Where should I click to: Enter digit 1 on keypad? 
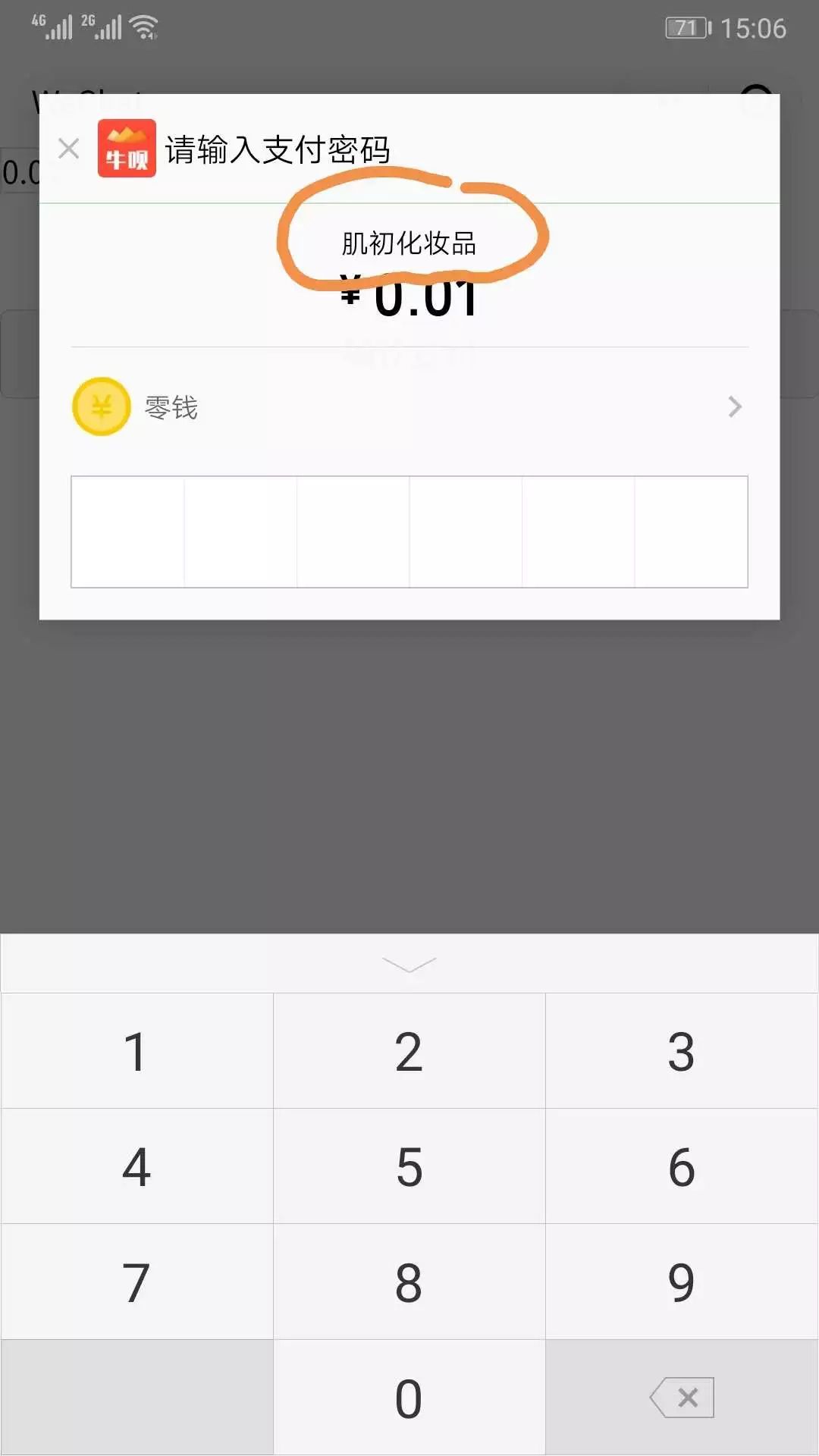point(136,1051)
